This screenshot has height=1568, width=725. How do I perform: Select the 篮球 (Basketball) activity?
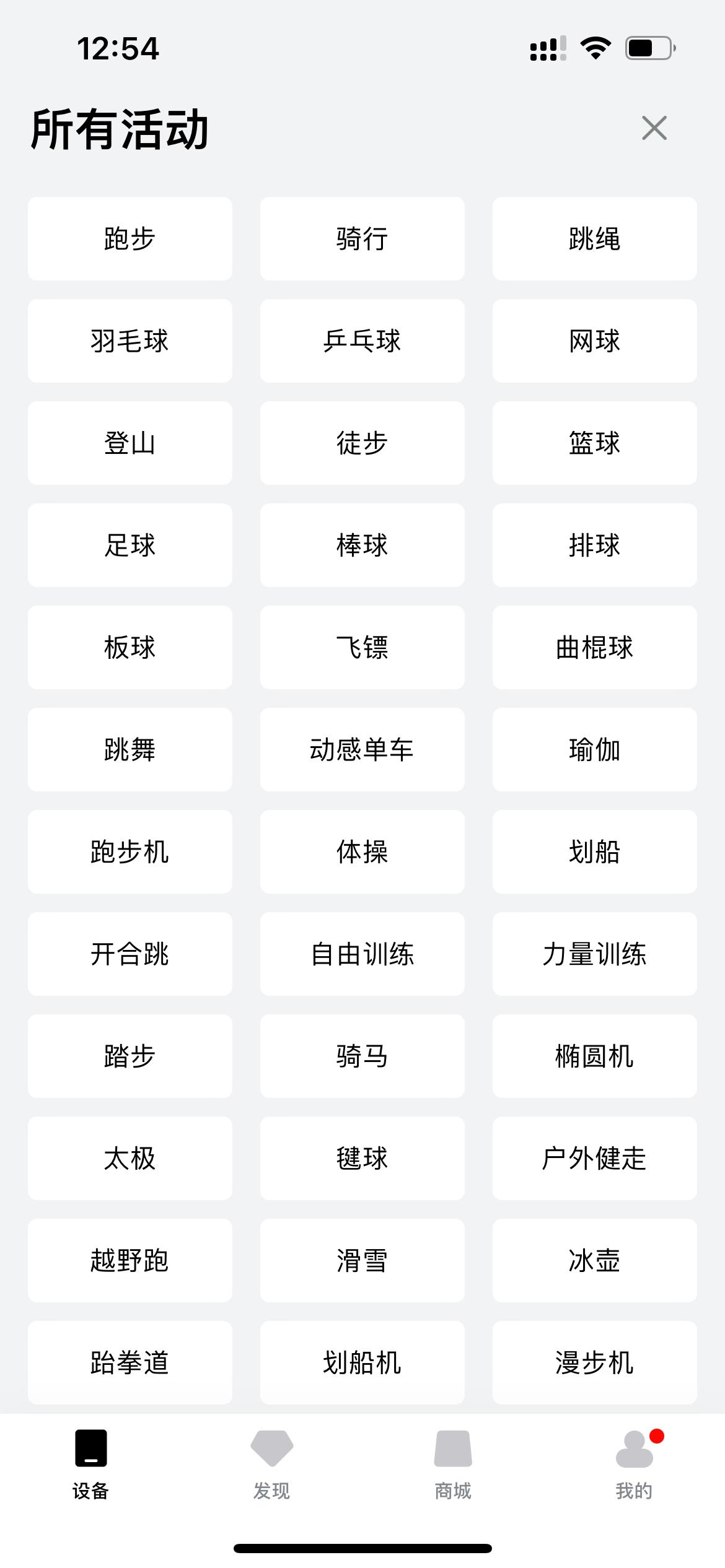[595, 442]
